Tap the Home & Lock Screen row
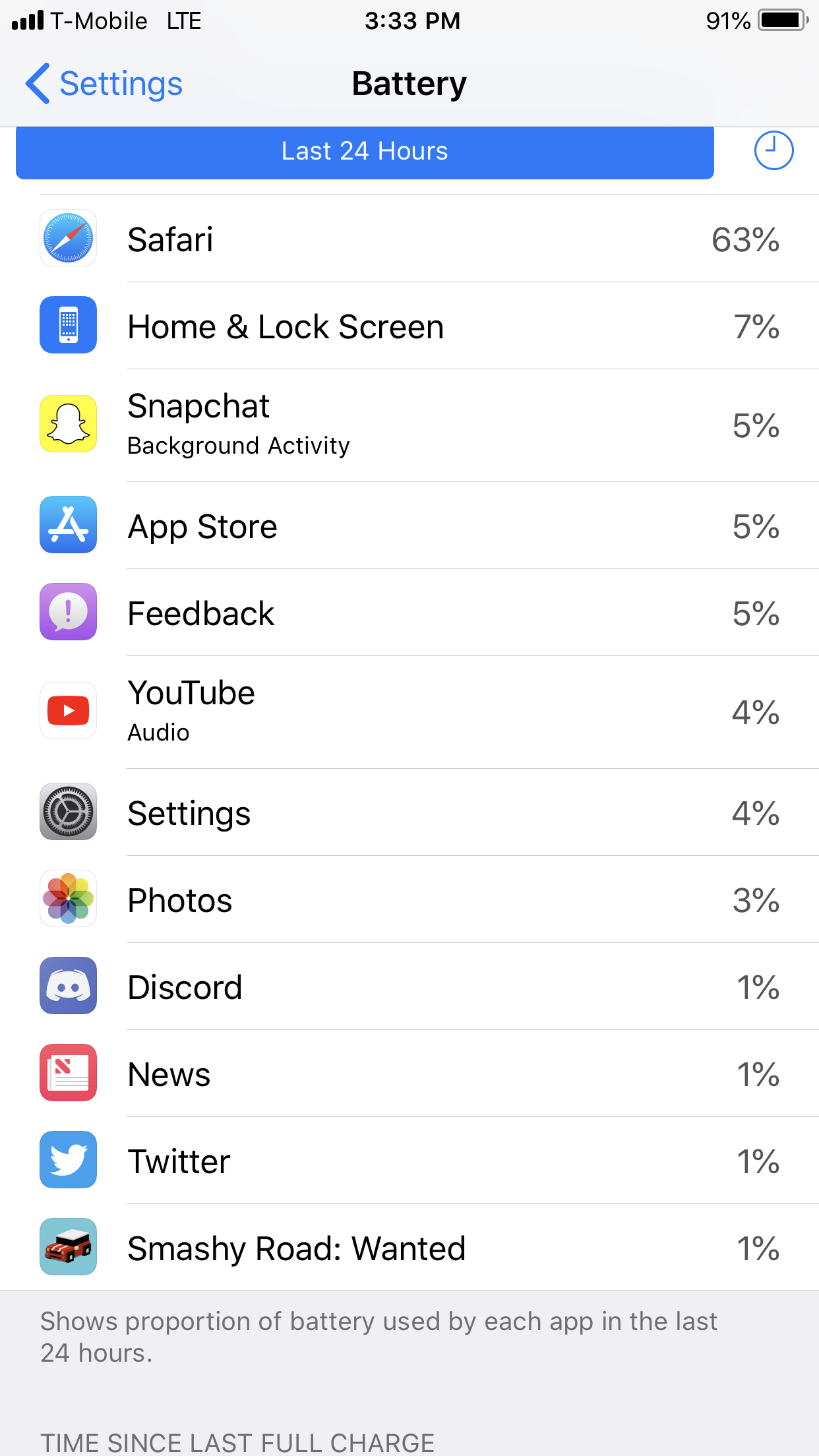The width and height of the screenshot is (819, 1456). tap(409, 326)
